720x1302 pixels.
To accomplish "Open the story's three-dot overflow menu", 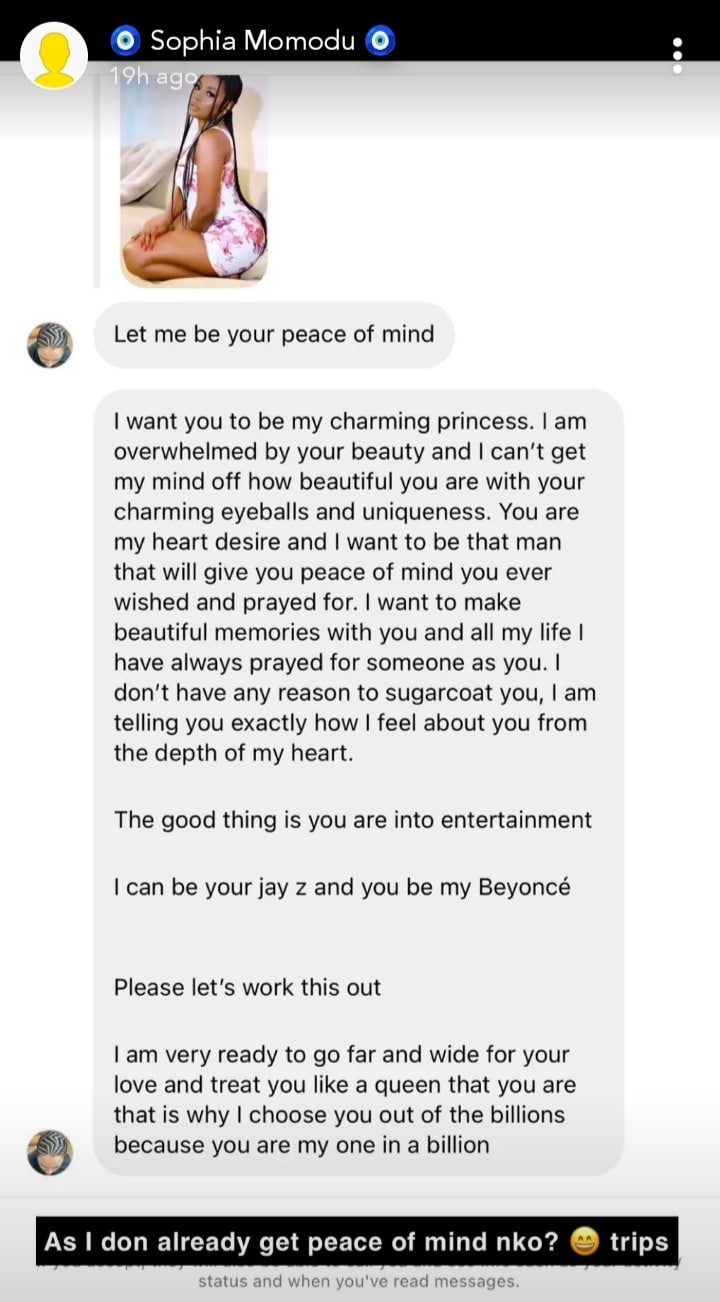I will (678, 55).
